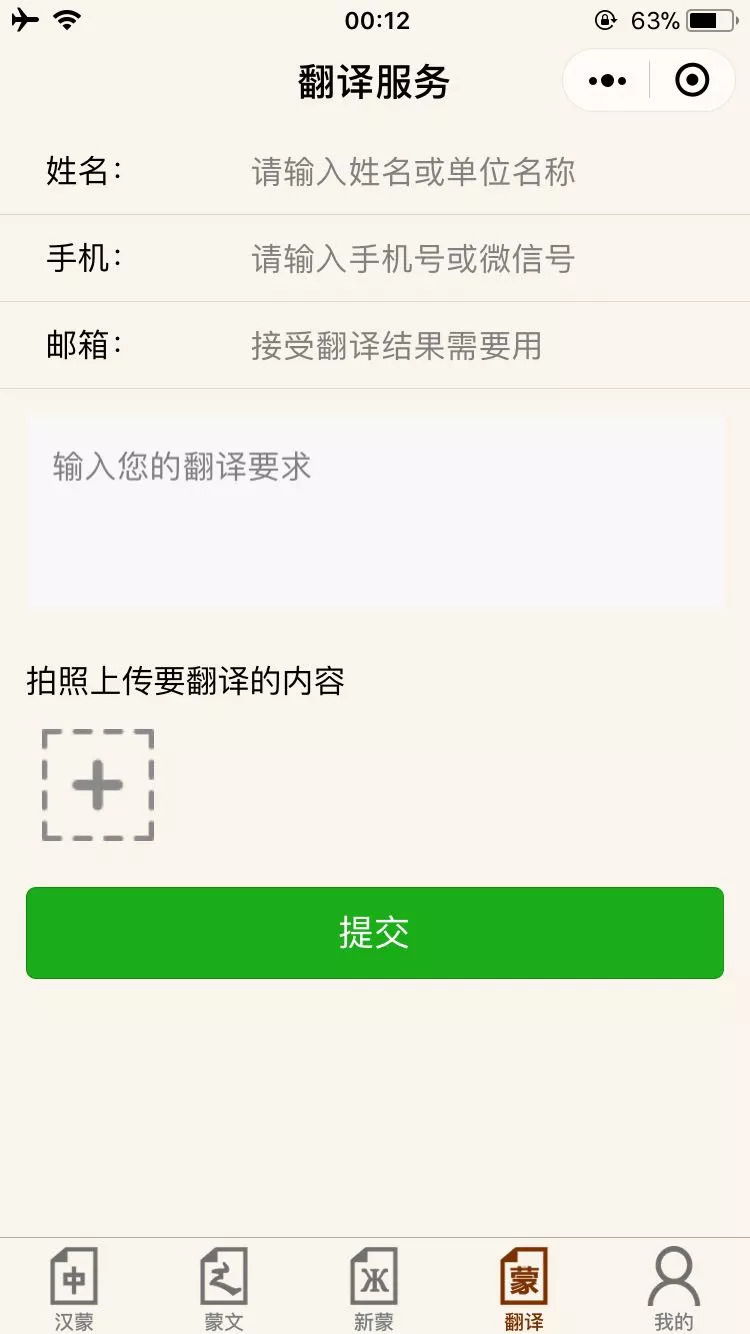
Task: Open the mini program more options menu
Action: (x=607, y=80)
